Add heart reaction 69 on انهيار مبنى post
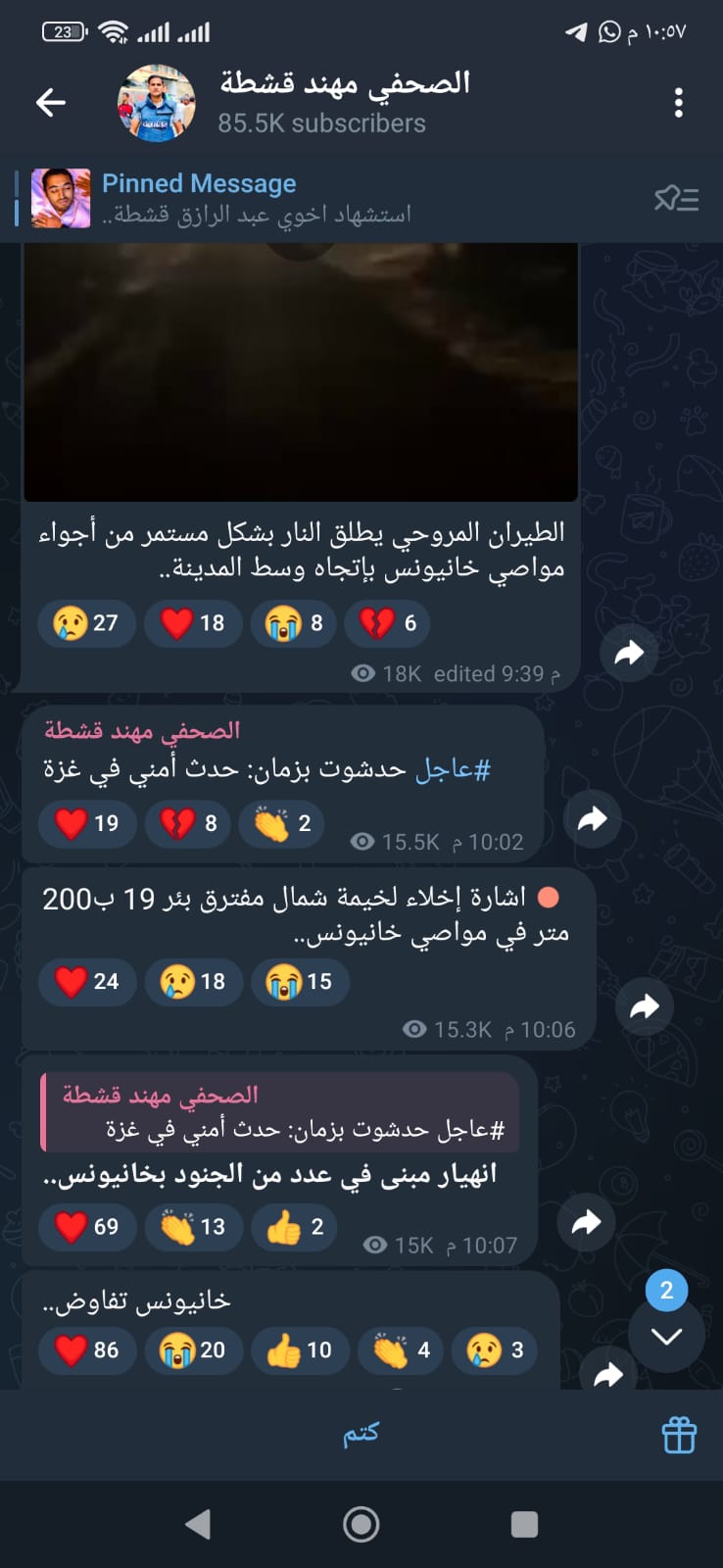Viewport: 723px width, 1568px height. point(87,1227)
